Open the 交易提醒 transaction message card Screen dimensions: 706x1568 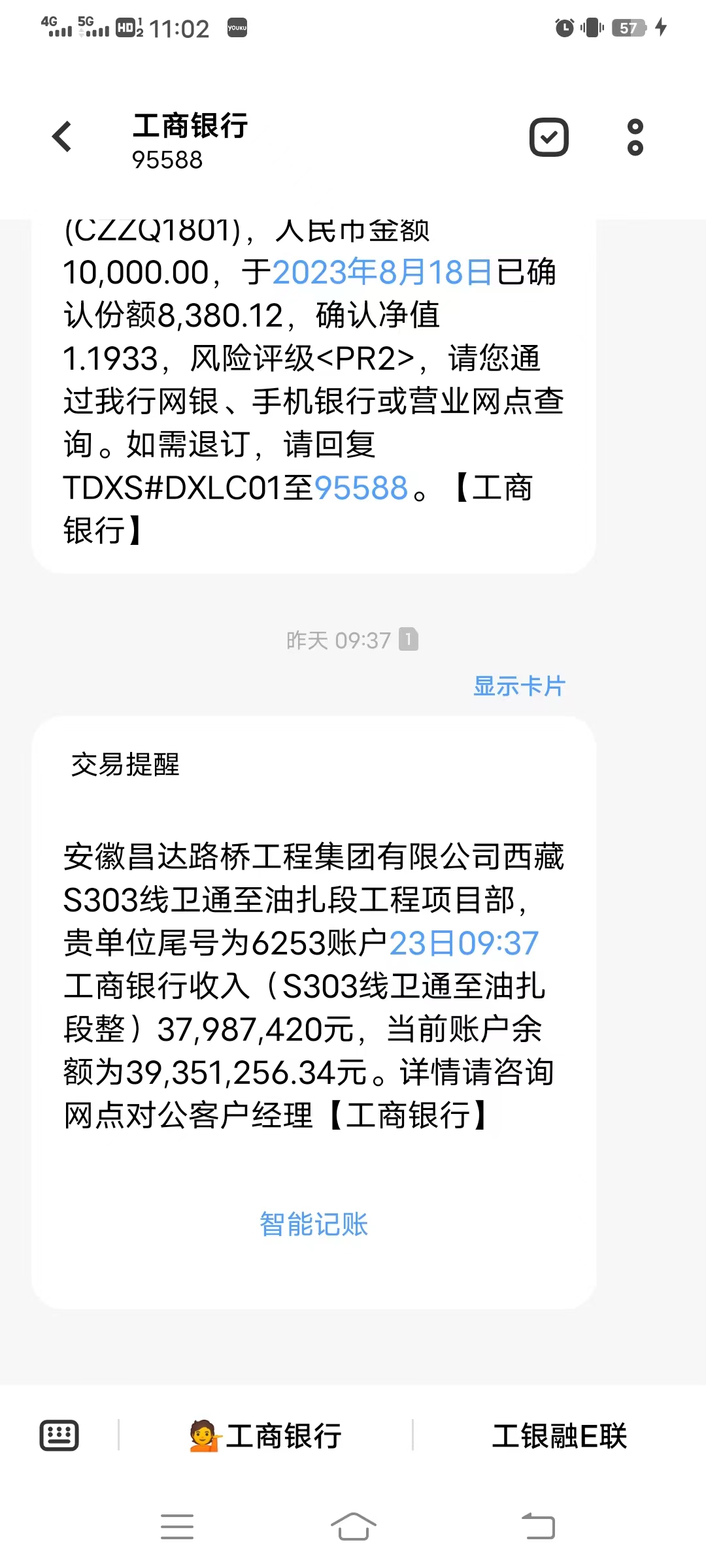click(x=314, y=980)
